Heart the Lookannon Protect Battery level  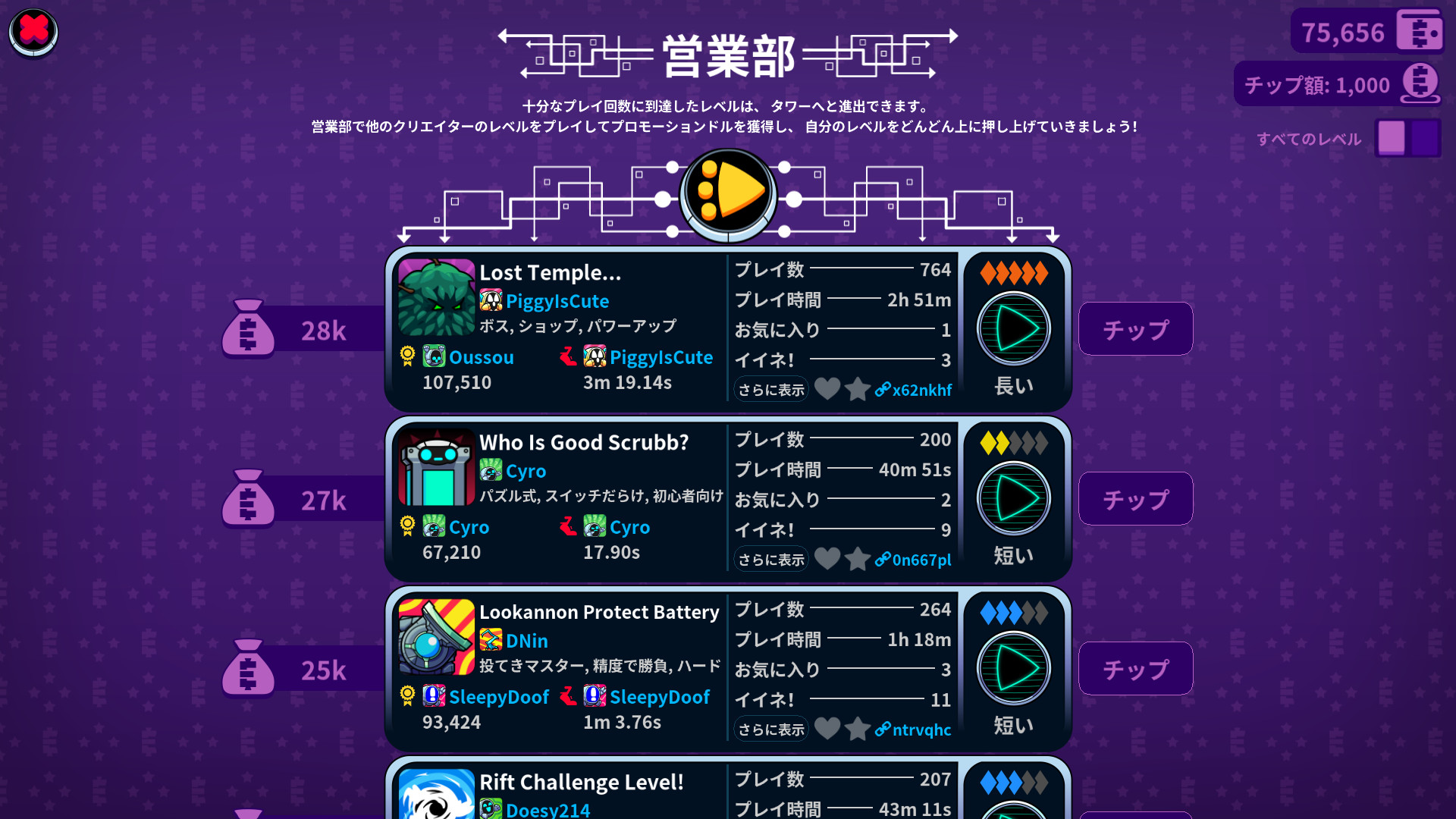[827, 729]
